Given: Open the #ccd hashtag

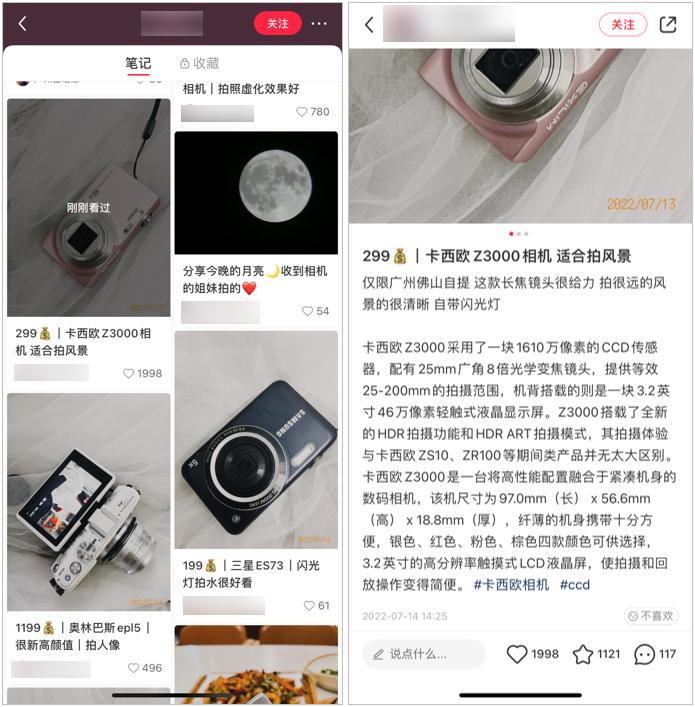Looking at the screenshot, I should [x=574, y=584].
